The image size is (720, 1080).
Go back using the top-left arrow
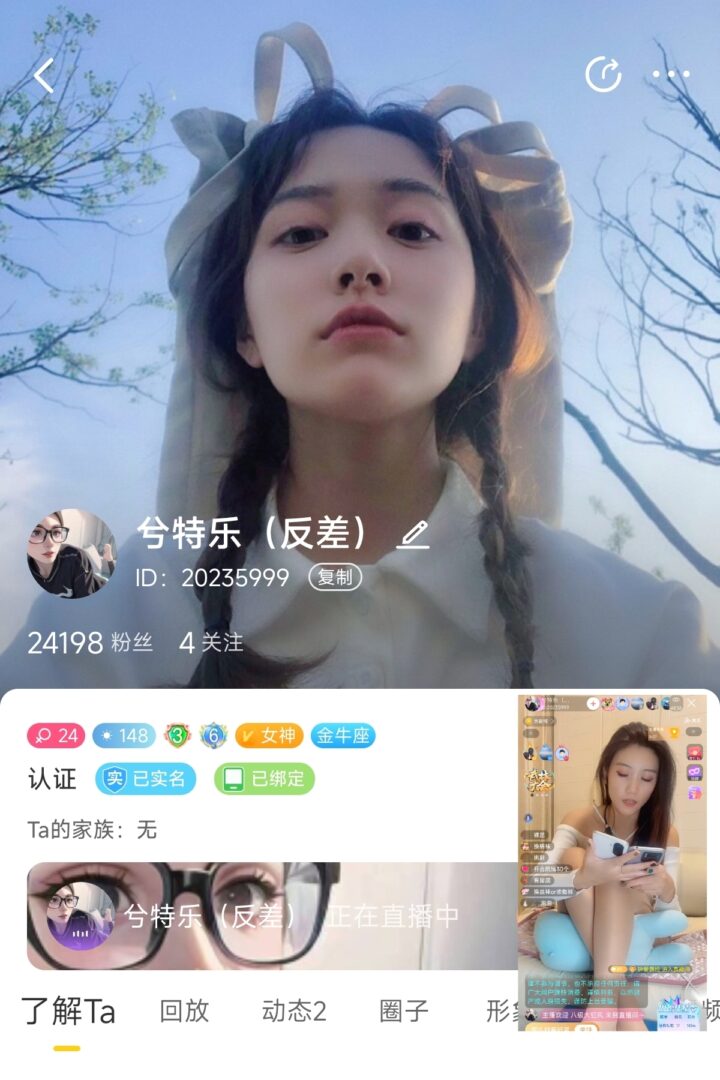point(43,76)
